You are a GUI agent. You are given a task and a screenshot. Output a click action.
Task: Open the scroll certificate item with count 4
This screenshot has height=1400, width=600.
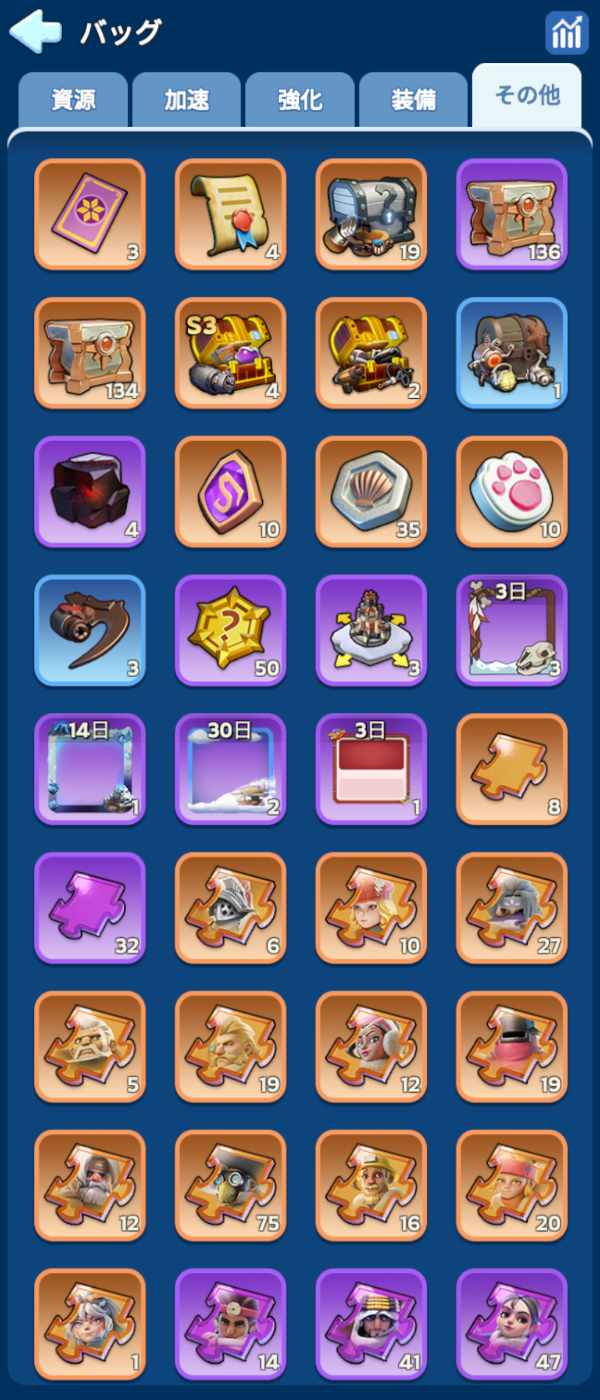click(231, 214)
